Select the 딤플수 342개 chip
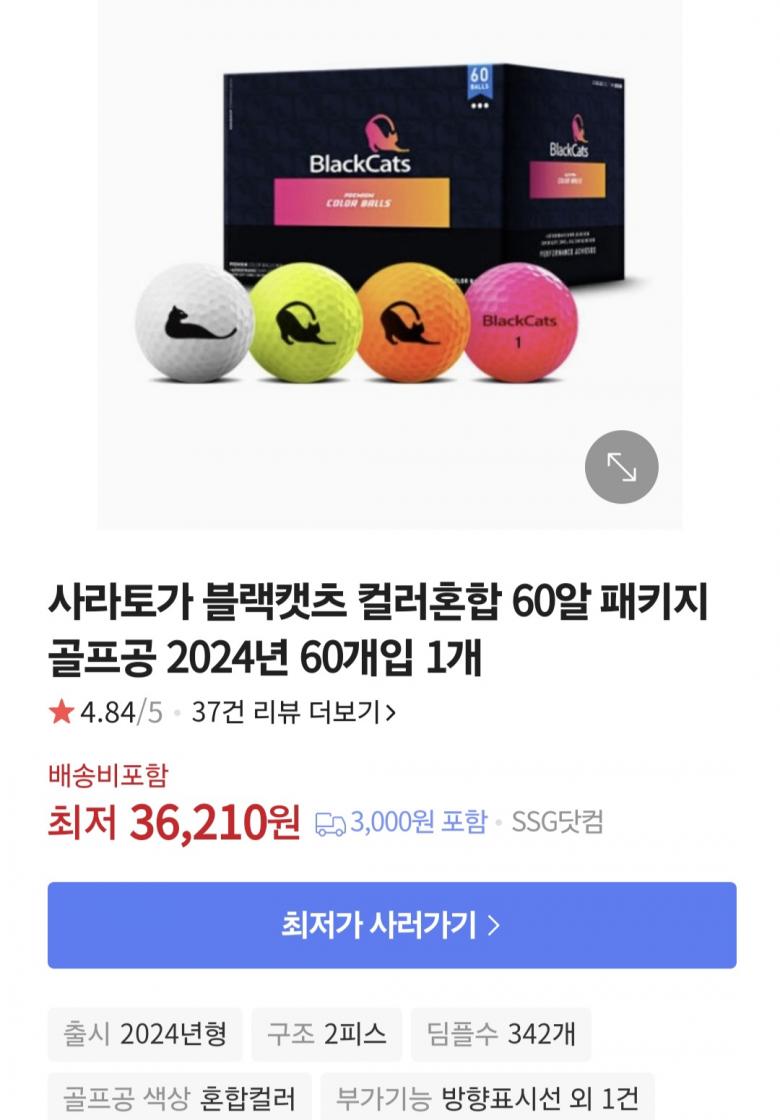This screenshot has width=780, height=1120. [501, 1034]
